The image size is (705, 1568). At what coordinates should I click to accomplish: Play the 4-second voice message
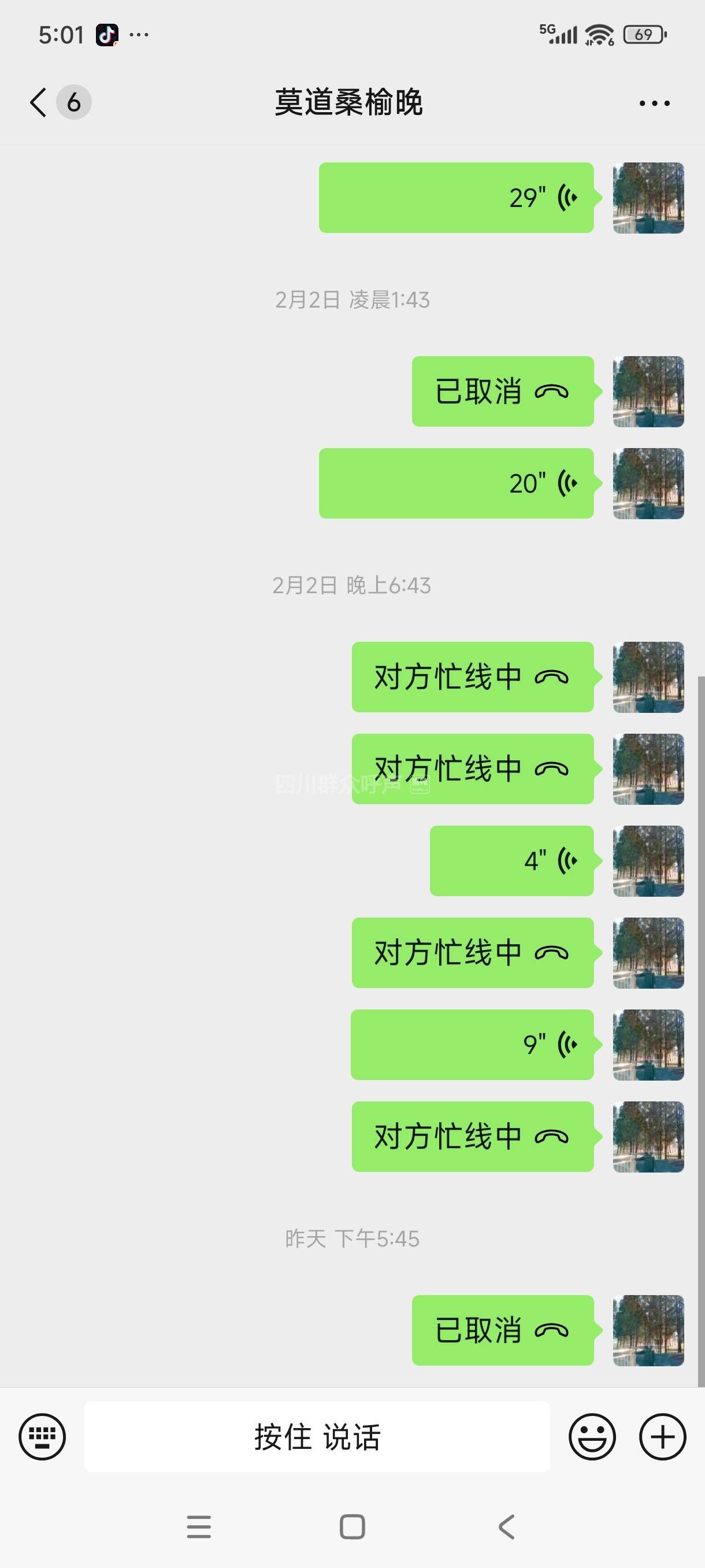click(x=511, y=861)
